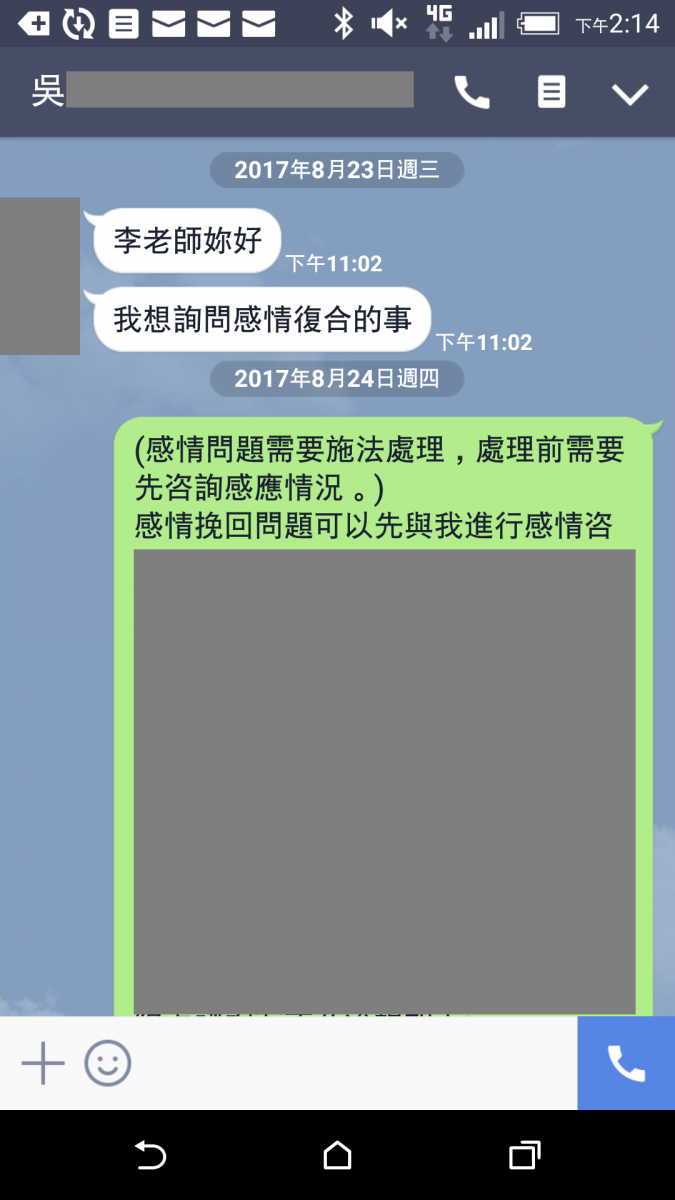675x1200 pixels.
Task: Open the plus attachment menu
Action: click(x=43, y=1064)
